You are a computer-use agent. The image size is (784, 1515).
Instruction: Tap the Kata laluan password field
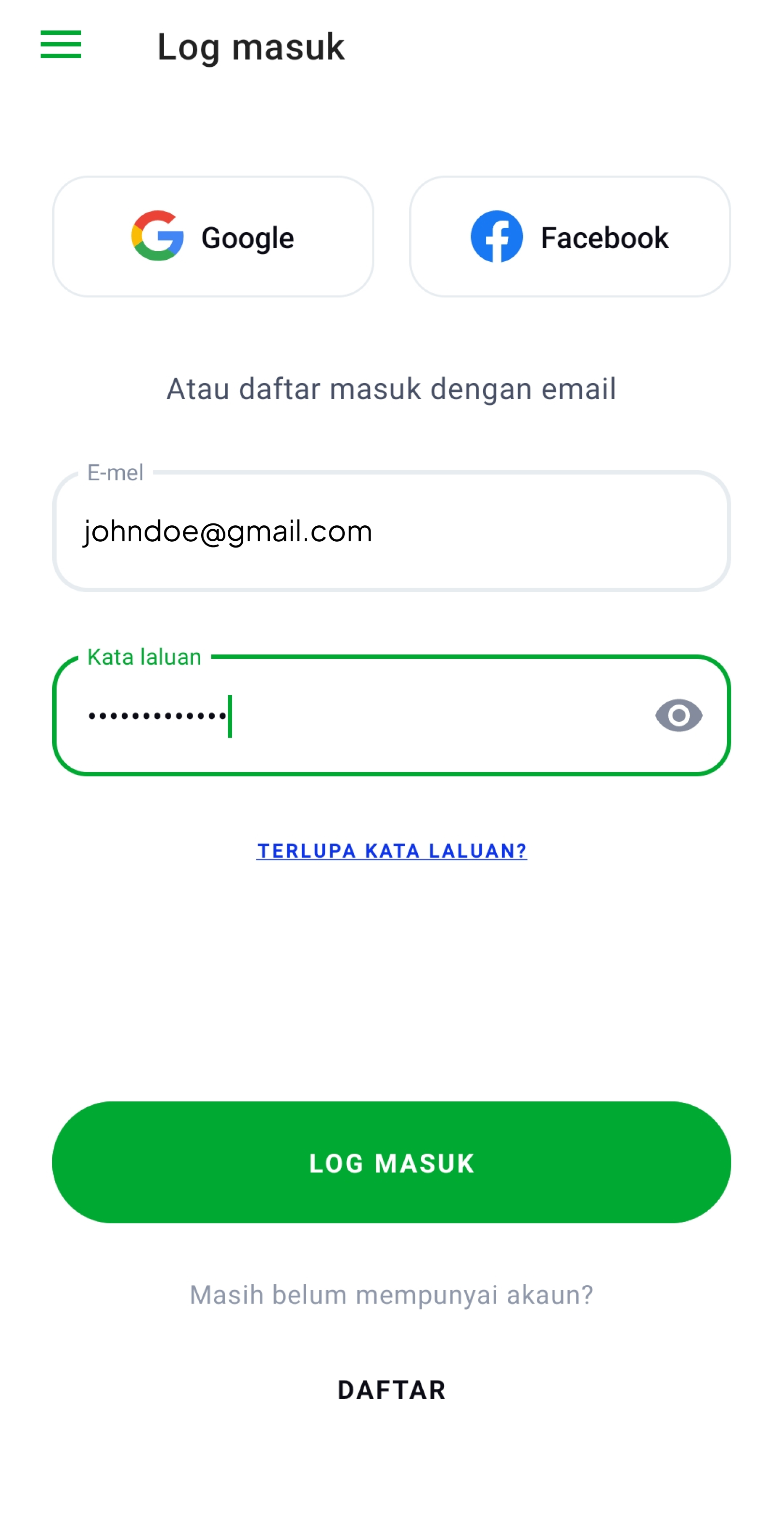pos(392,715)
